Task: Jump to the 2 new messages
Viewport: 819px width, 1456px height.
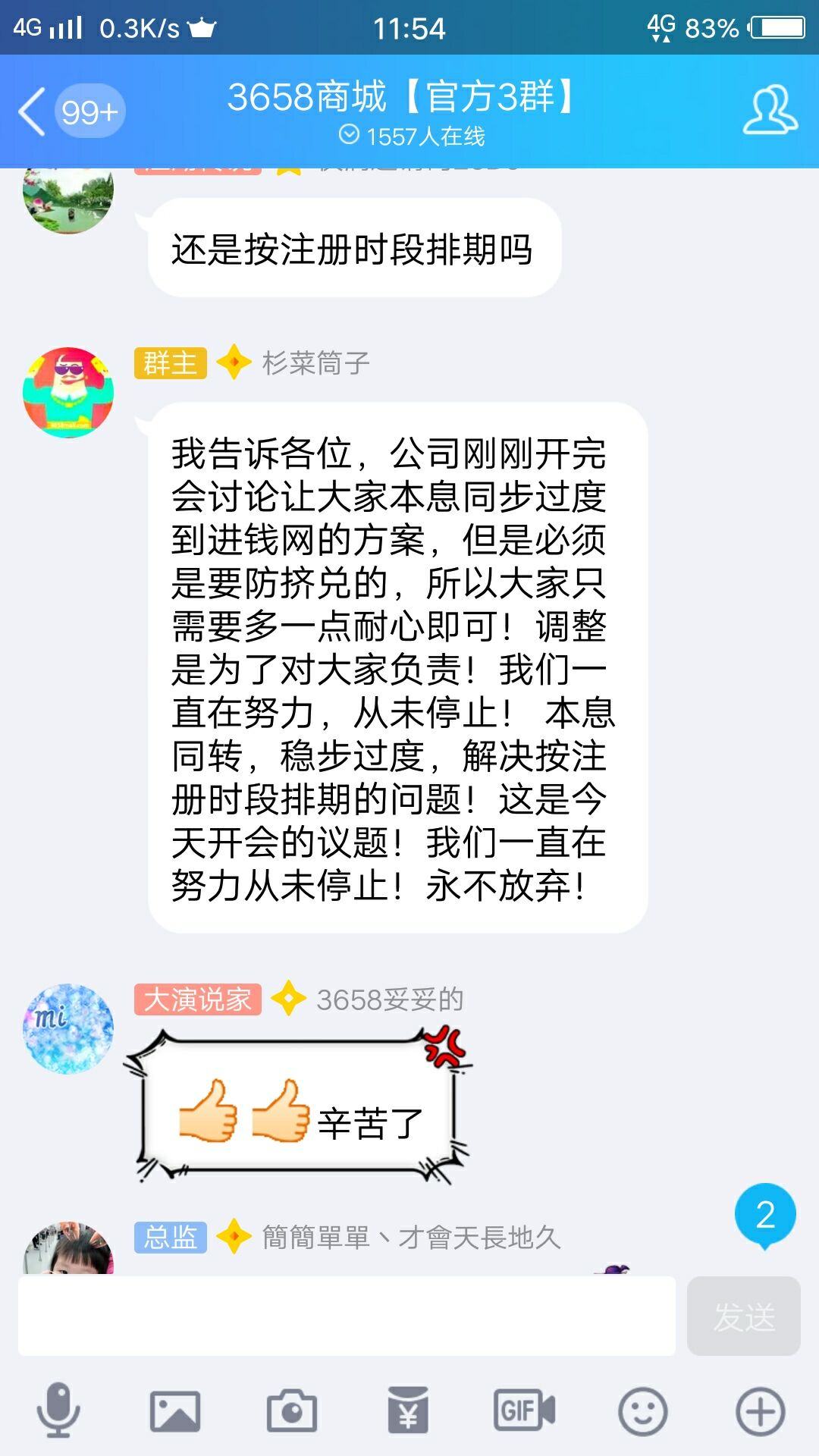Action: [764, 1215]
